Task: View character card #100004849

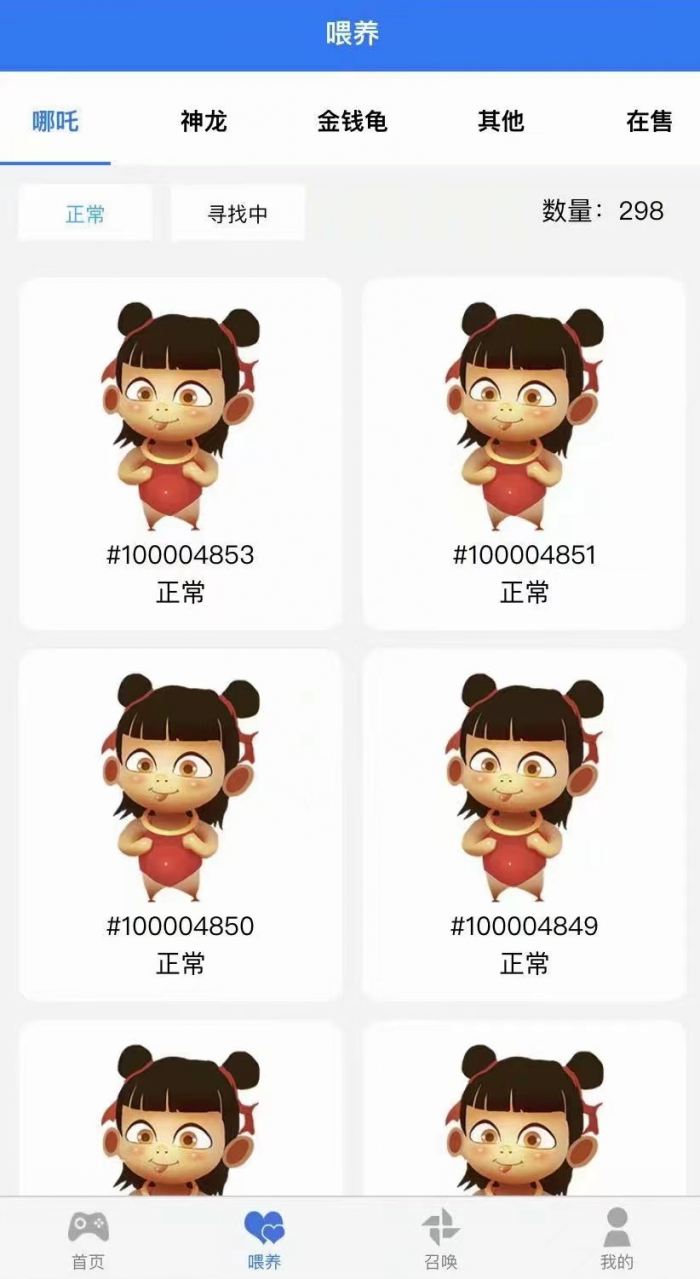Action: point(524,825)
